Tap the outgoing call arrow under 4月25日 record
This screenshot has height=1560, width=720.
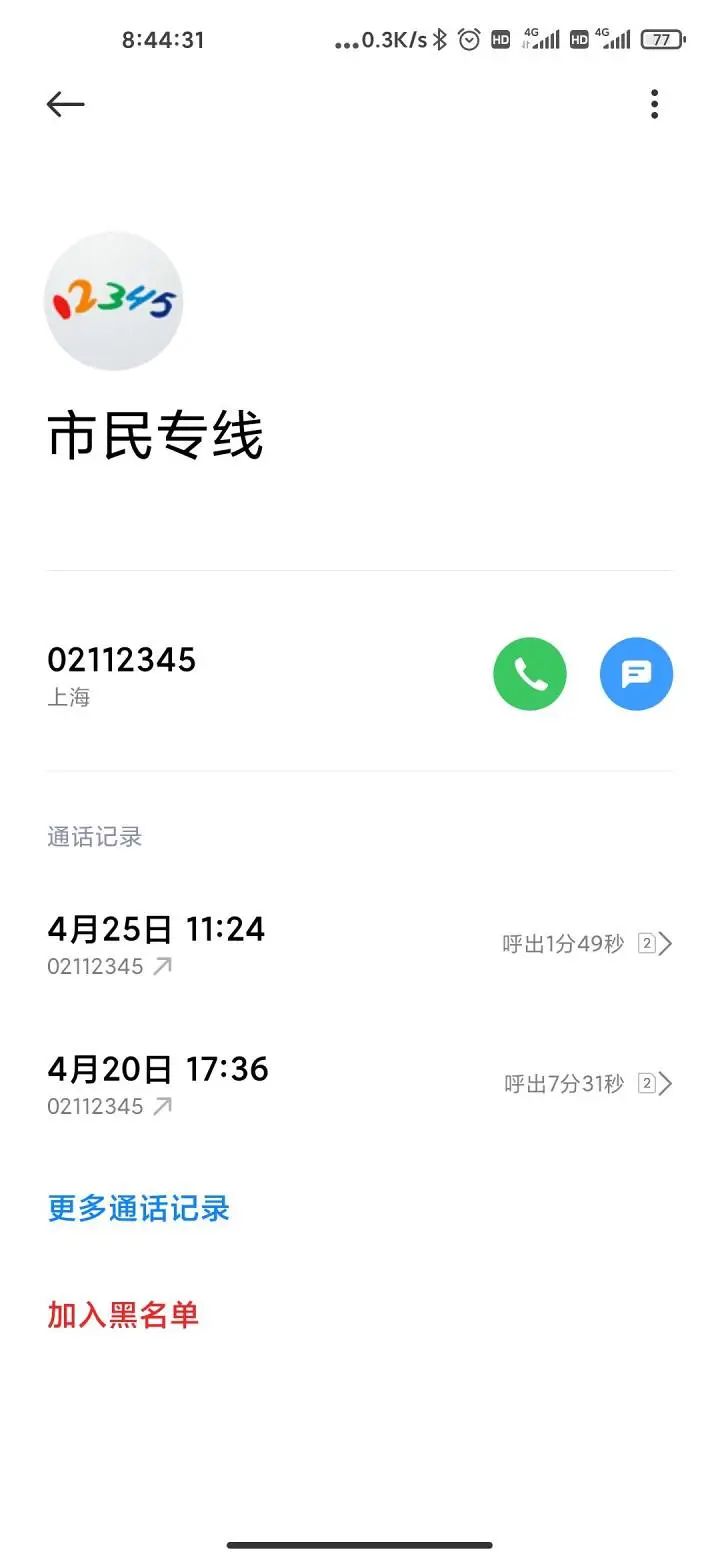coord(162,965)
